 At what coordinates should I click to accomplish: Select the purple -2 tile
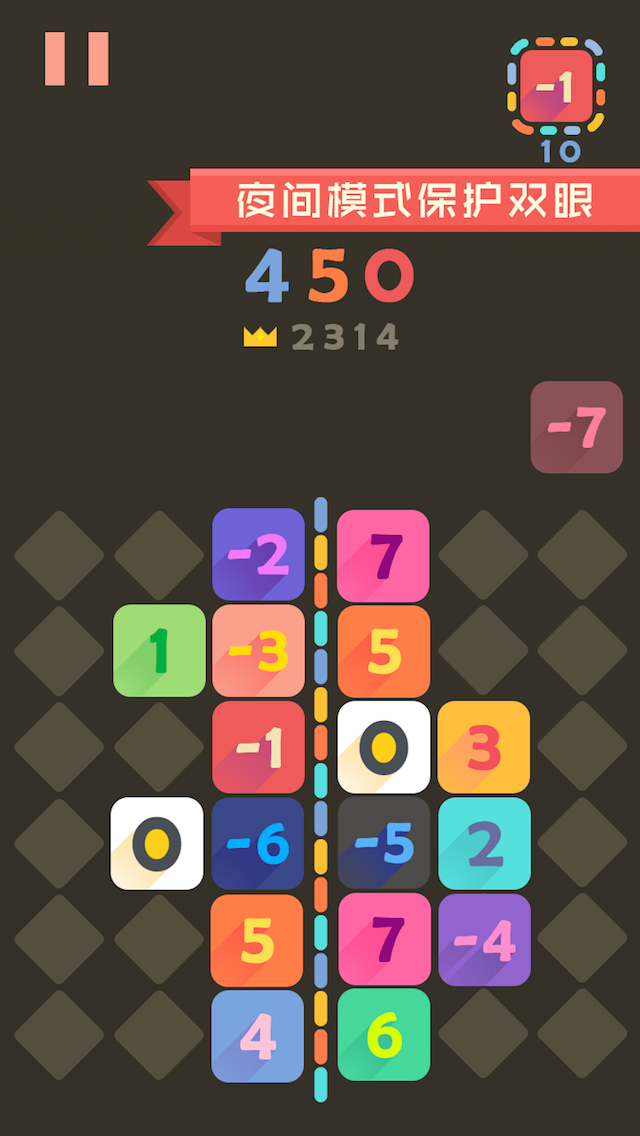point(258,555)
